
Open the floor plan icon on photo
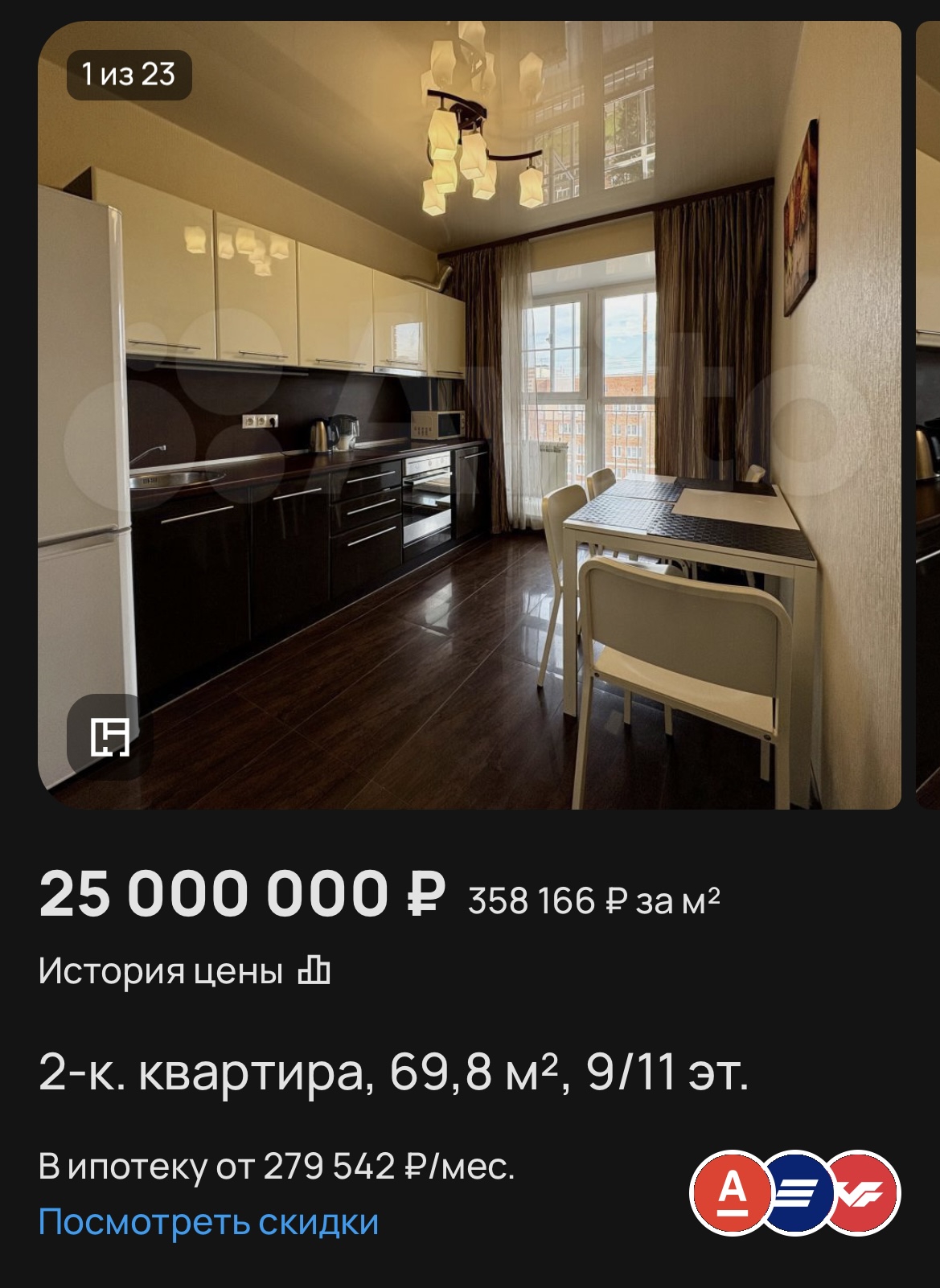click(109, 736)
